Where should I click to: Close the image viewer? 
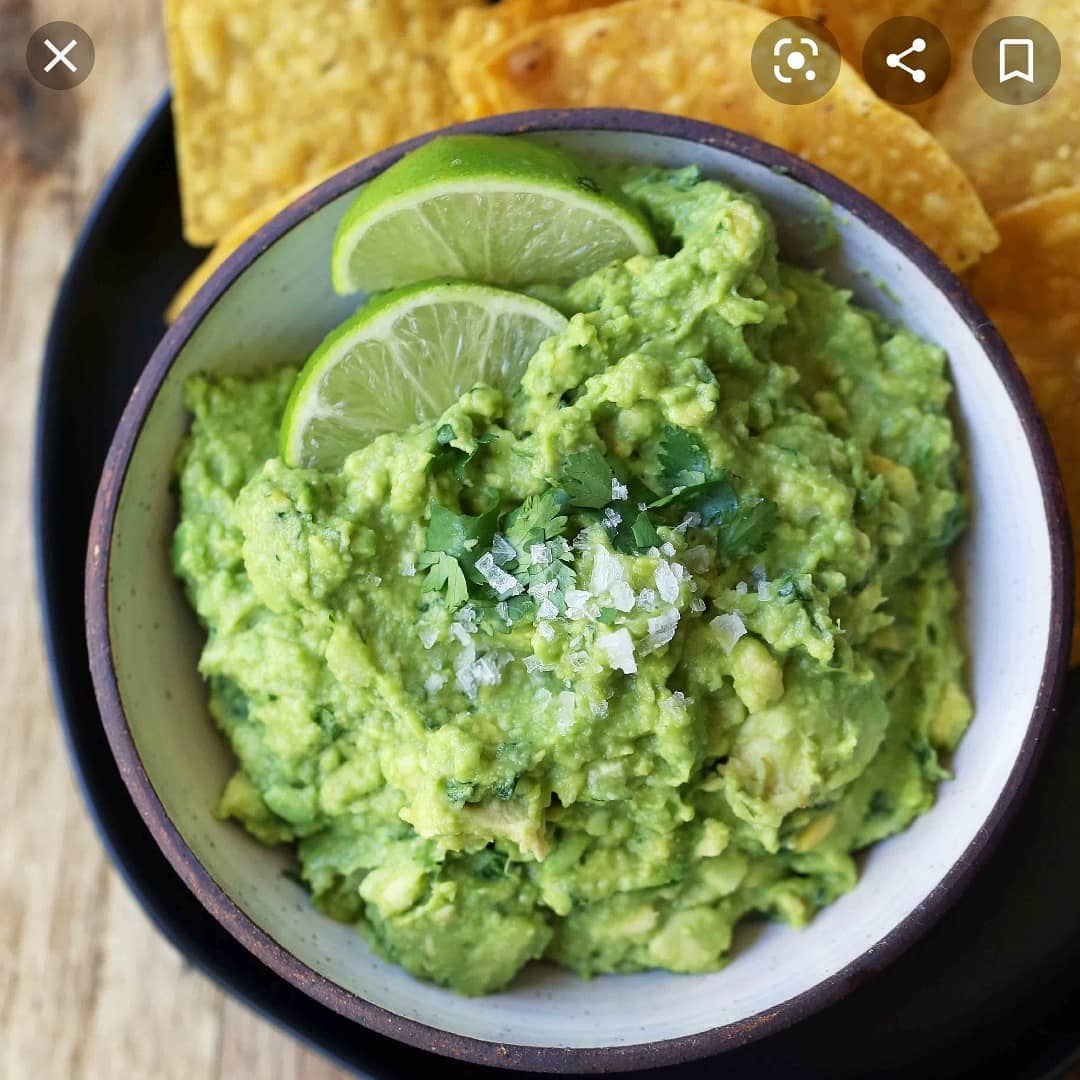[x=60, y=56]
